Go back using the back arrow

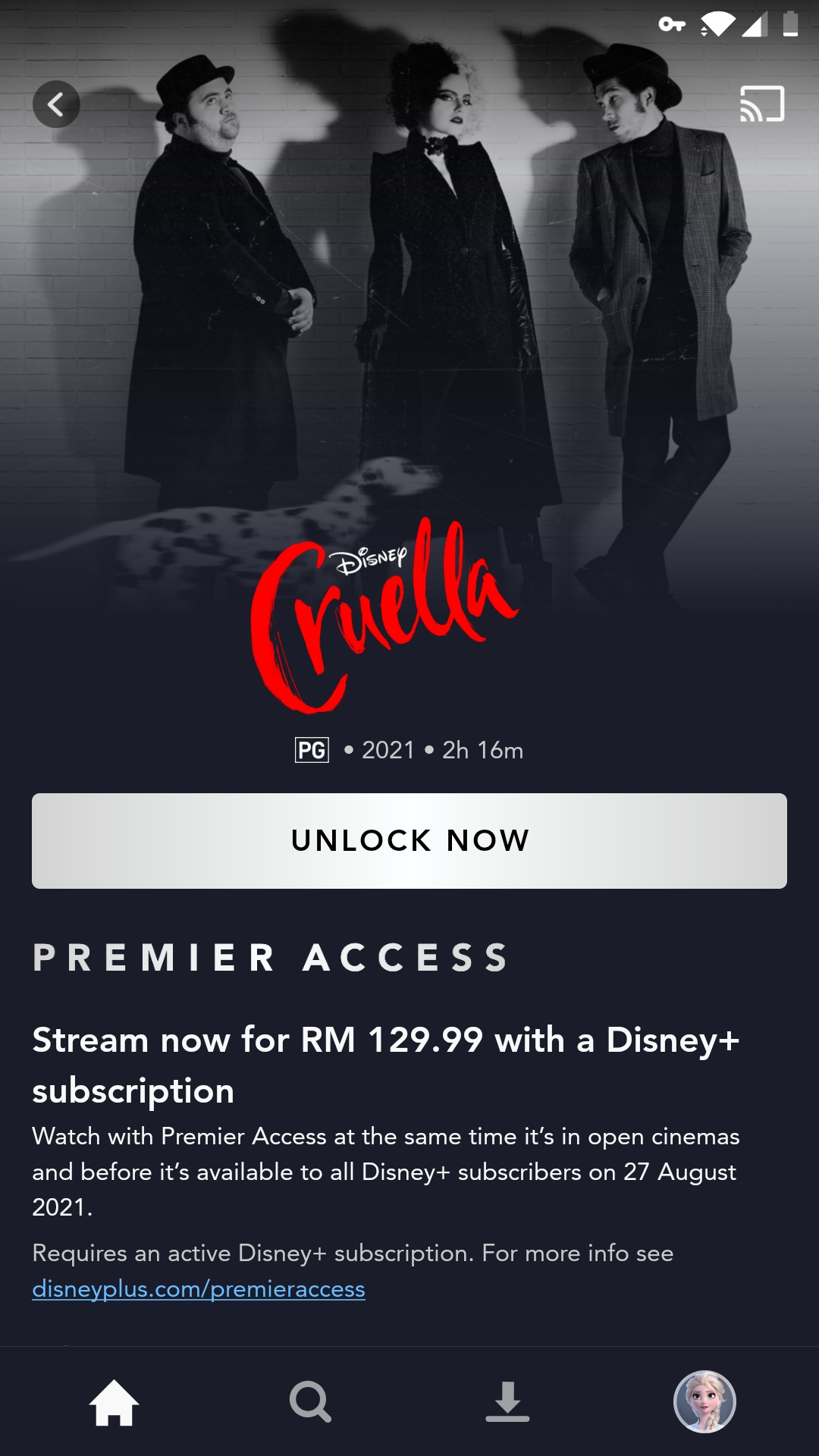[56, 104]
